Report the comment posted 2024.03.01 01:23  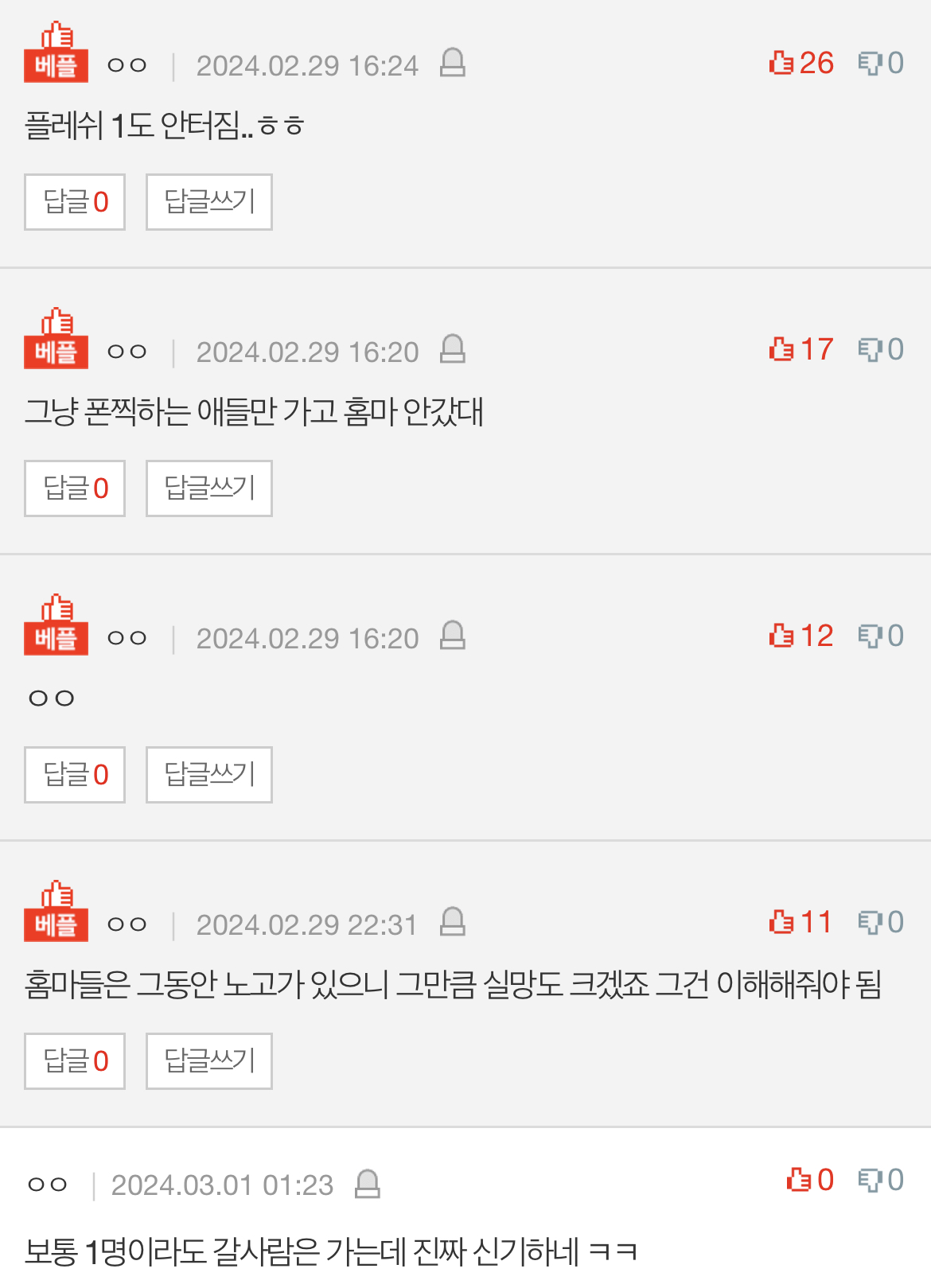(x=367, y=1185)
